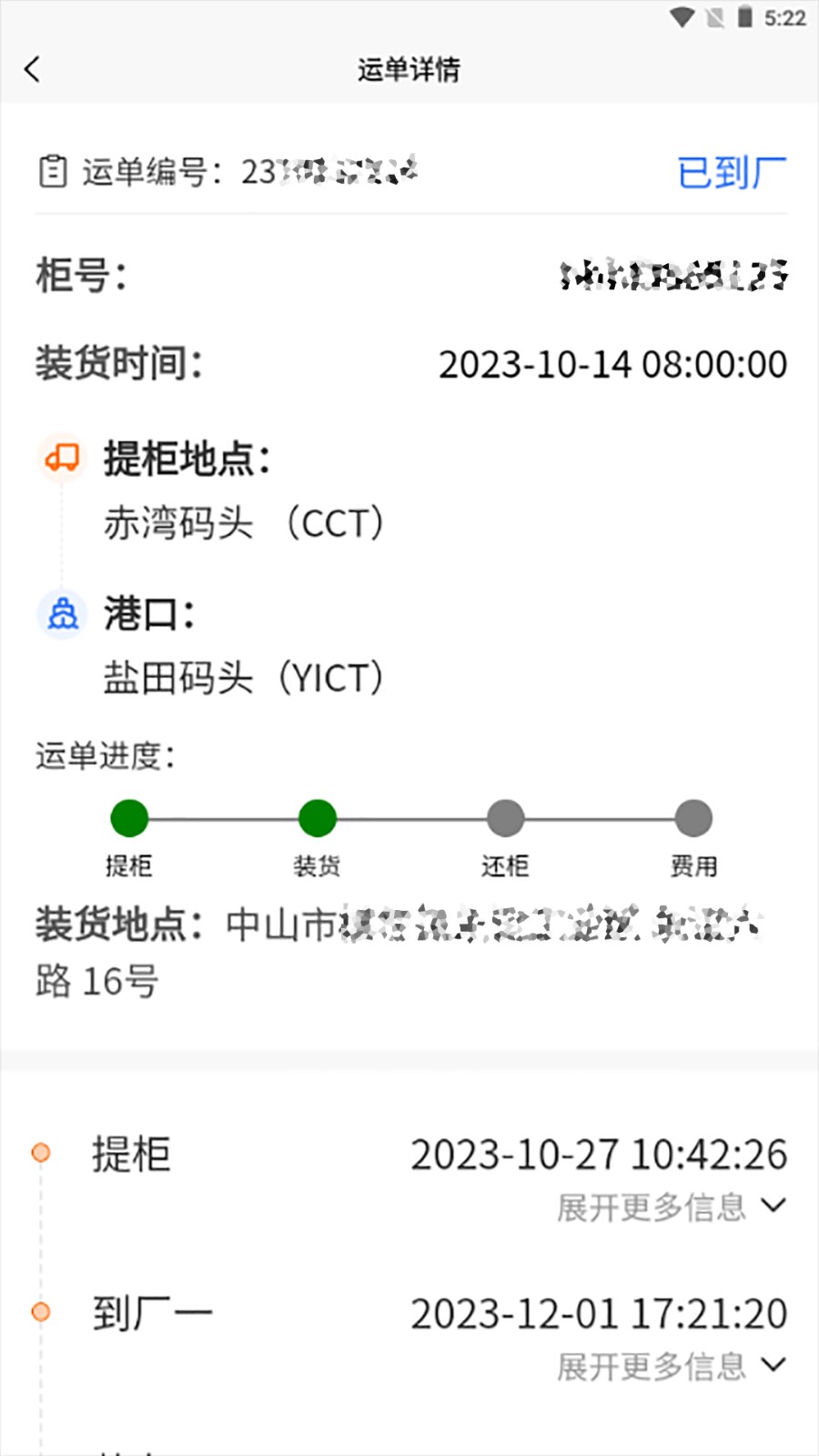Click the back arrow icon
Screen dimensions: 819x1456
[x=33, y=68]
